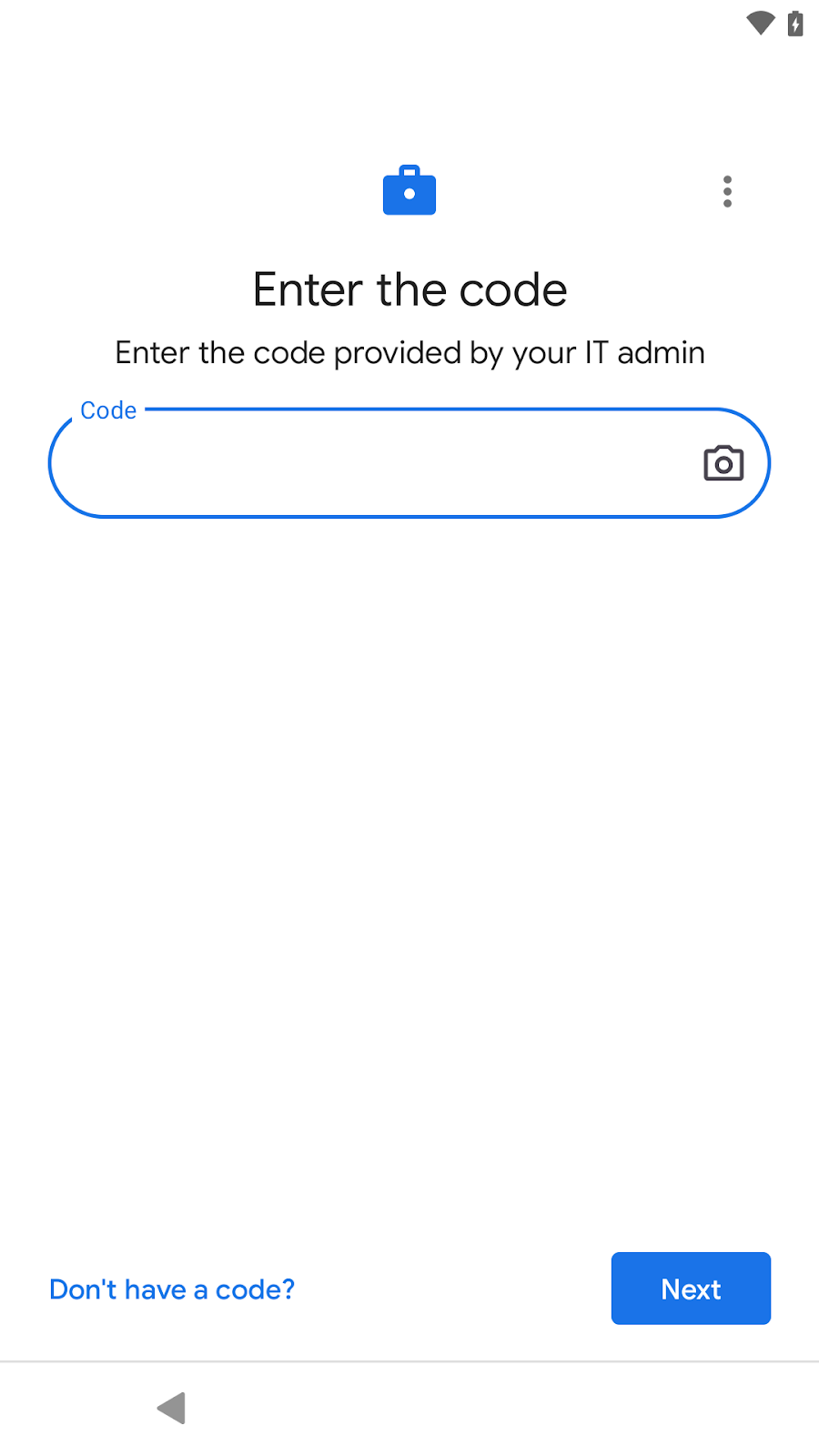Viewport: 819px width, 1456px height.
Task: Open the three-dot overflow menu
Action: 727,192
